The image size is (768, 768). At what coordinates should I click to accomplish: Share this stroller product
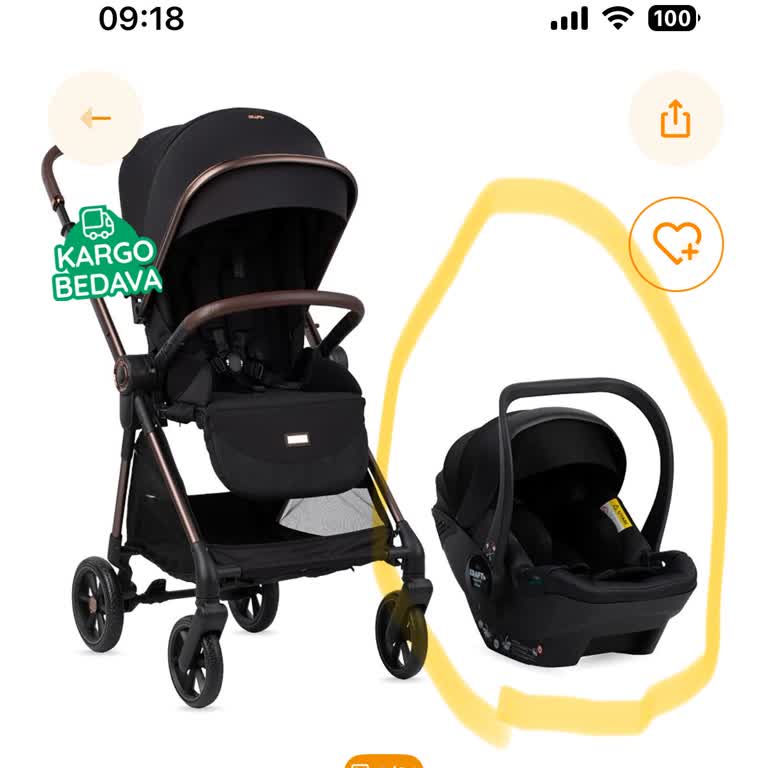point(675,119)
